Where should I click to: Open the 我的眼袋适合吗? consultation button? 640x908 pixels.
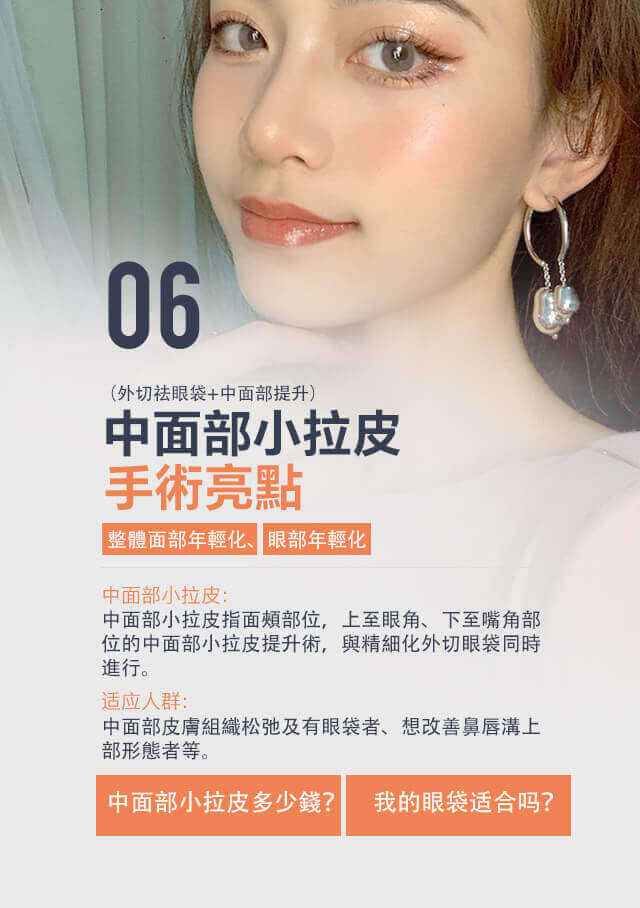pyautogui.click(x=459, y=804)
